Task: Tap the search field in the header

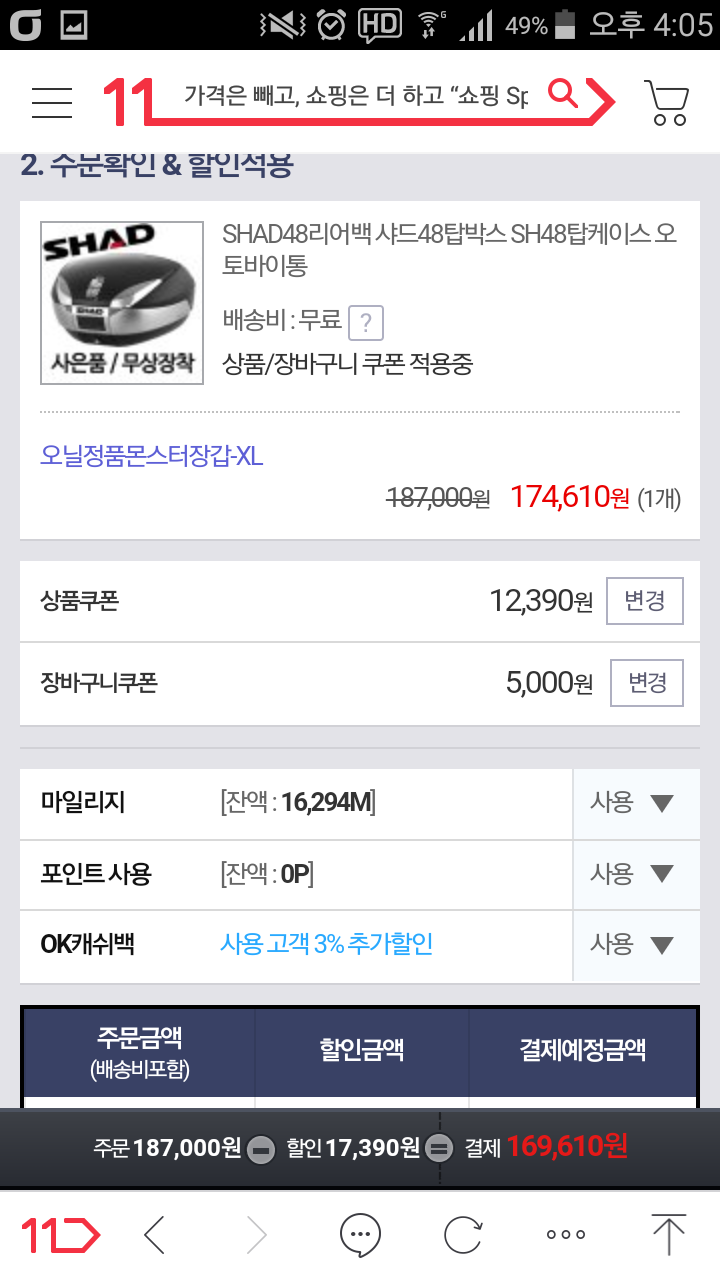Action: [x=355, y=97]
